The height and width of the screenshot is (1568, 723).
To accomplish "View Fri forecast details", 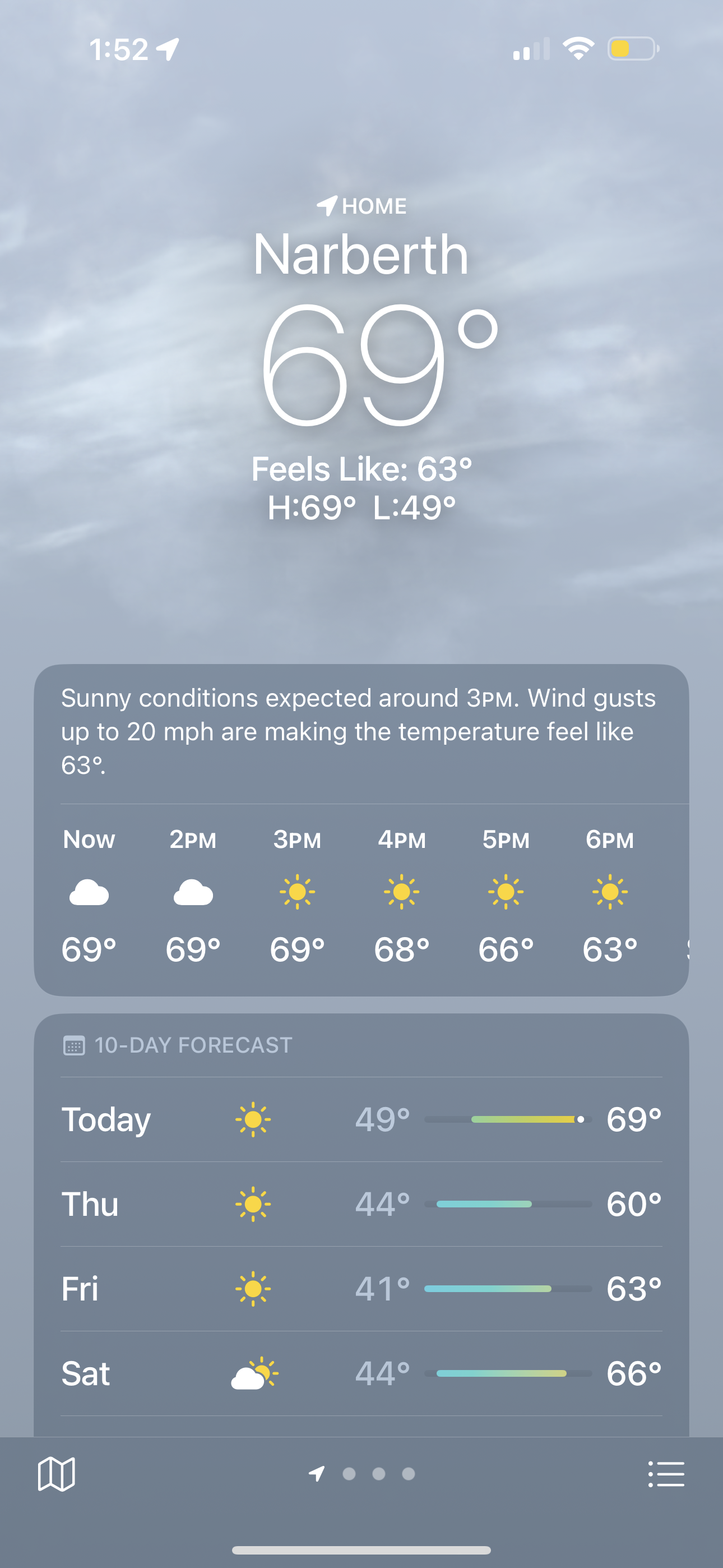I will (361, 1289).
